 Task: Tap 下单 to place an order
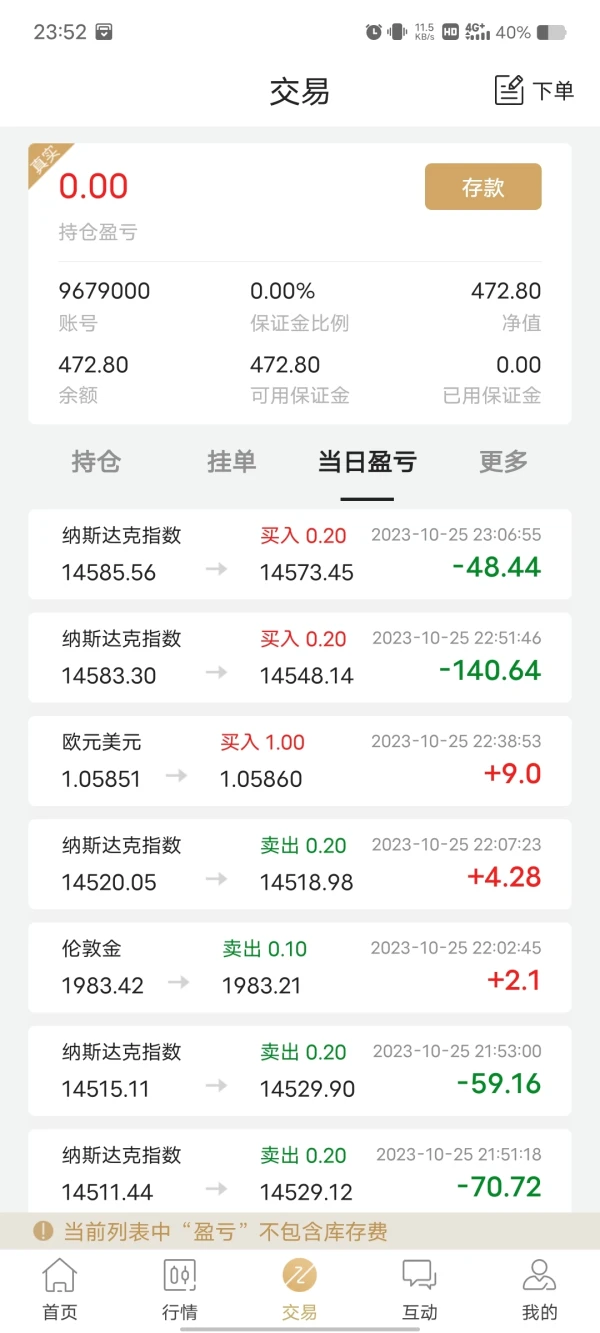535,91
